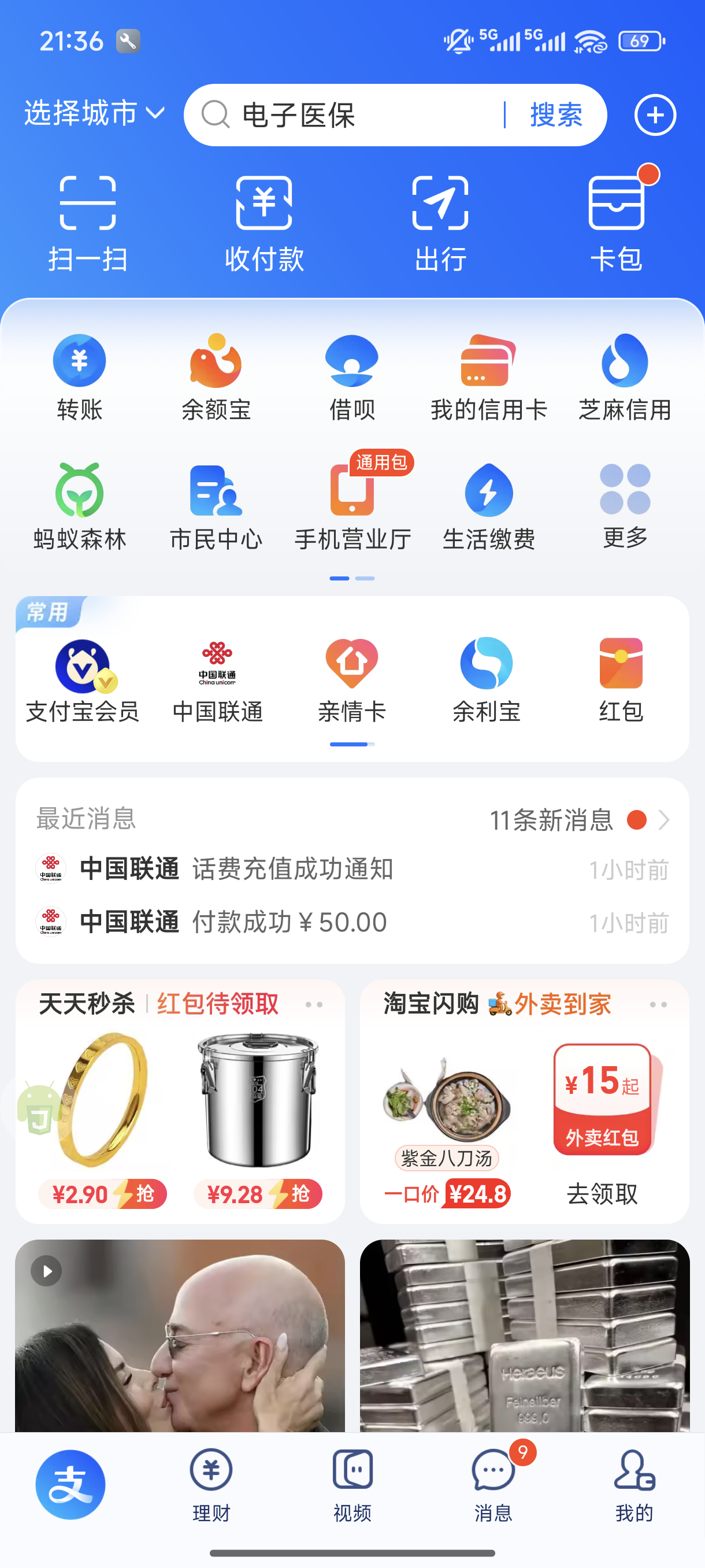The height and width of the screenshot is (1568, 705).
Task: Open the 选择城市 city dropdown
Action: pos(94,114)
